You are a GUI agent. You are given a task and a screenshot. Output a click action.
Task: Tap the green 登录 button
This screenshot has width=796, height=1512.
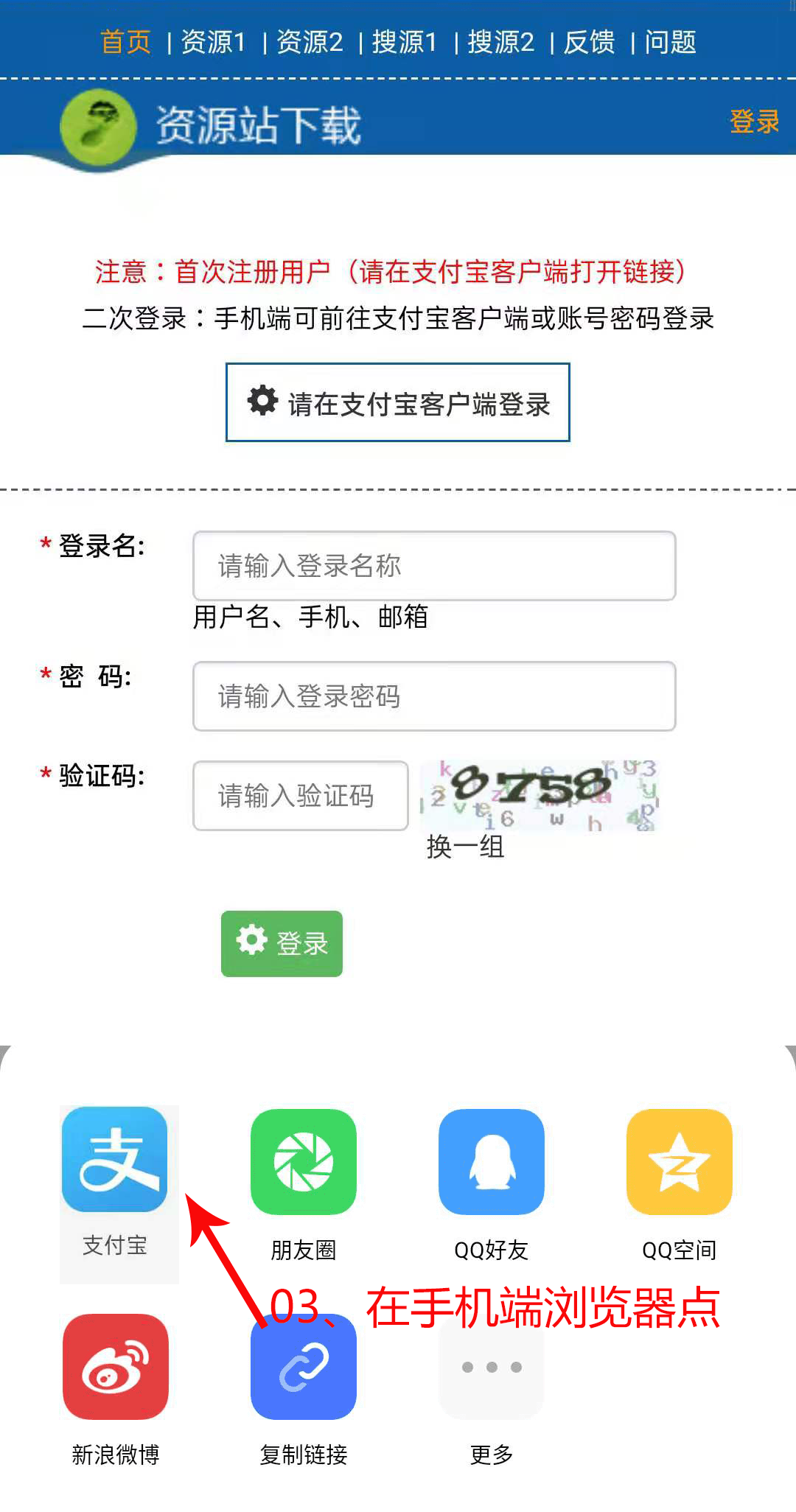[x=282, y=944]
